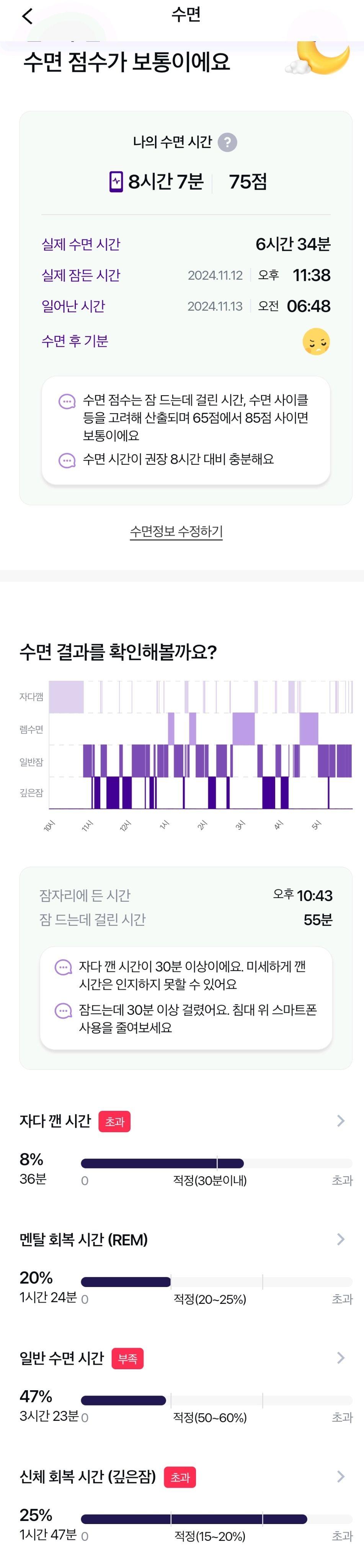Open the 수면정보 수정하기 link
Screen dimensions: 364x1568
[x=176, y=531]
